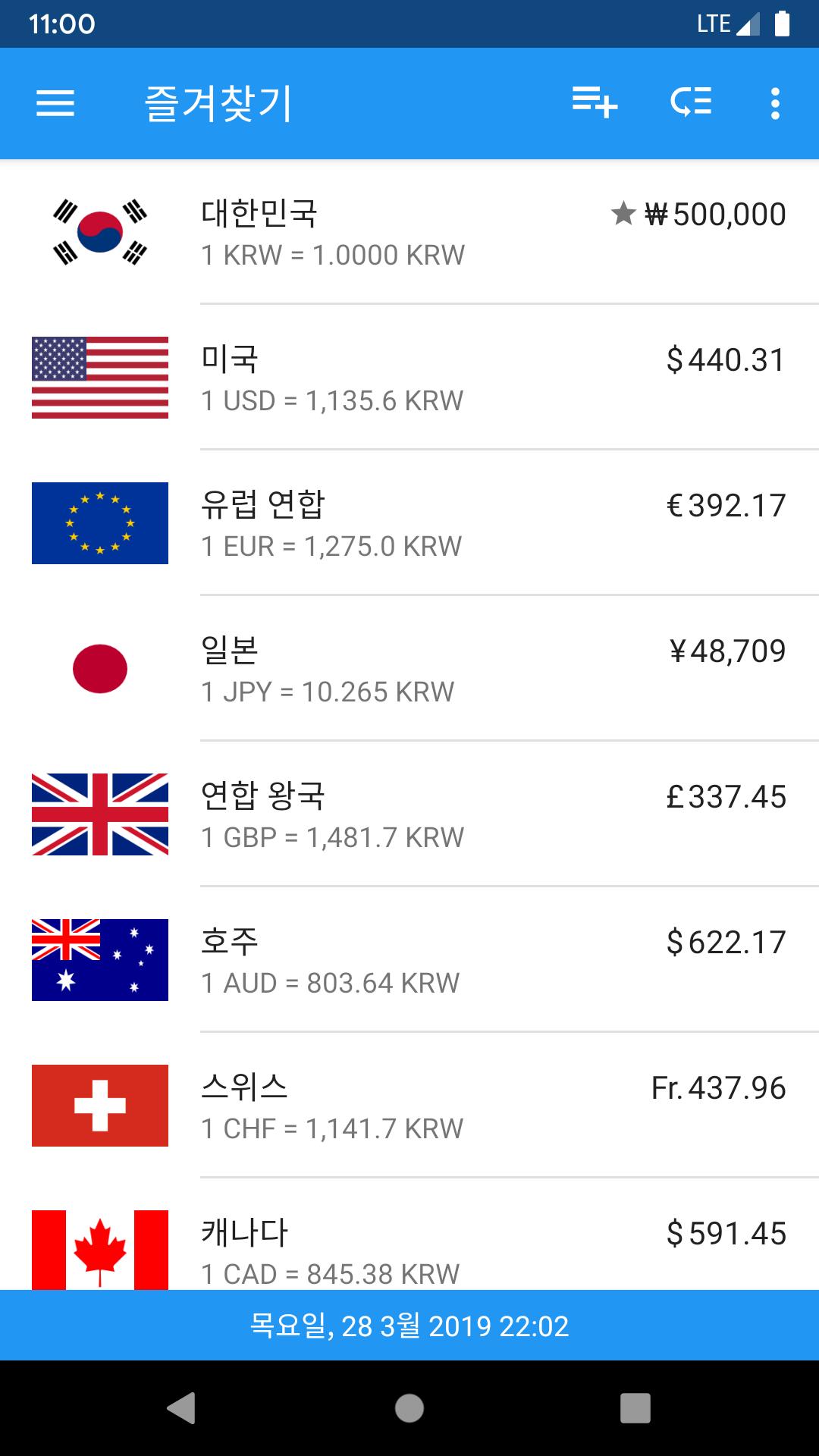The width and height of the screenshot is (819, 1456).
Task: Add a currency to the favorites list
Action: [595, 102]
